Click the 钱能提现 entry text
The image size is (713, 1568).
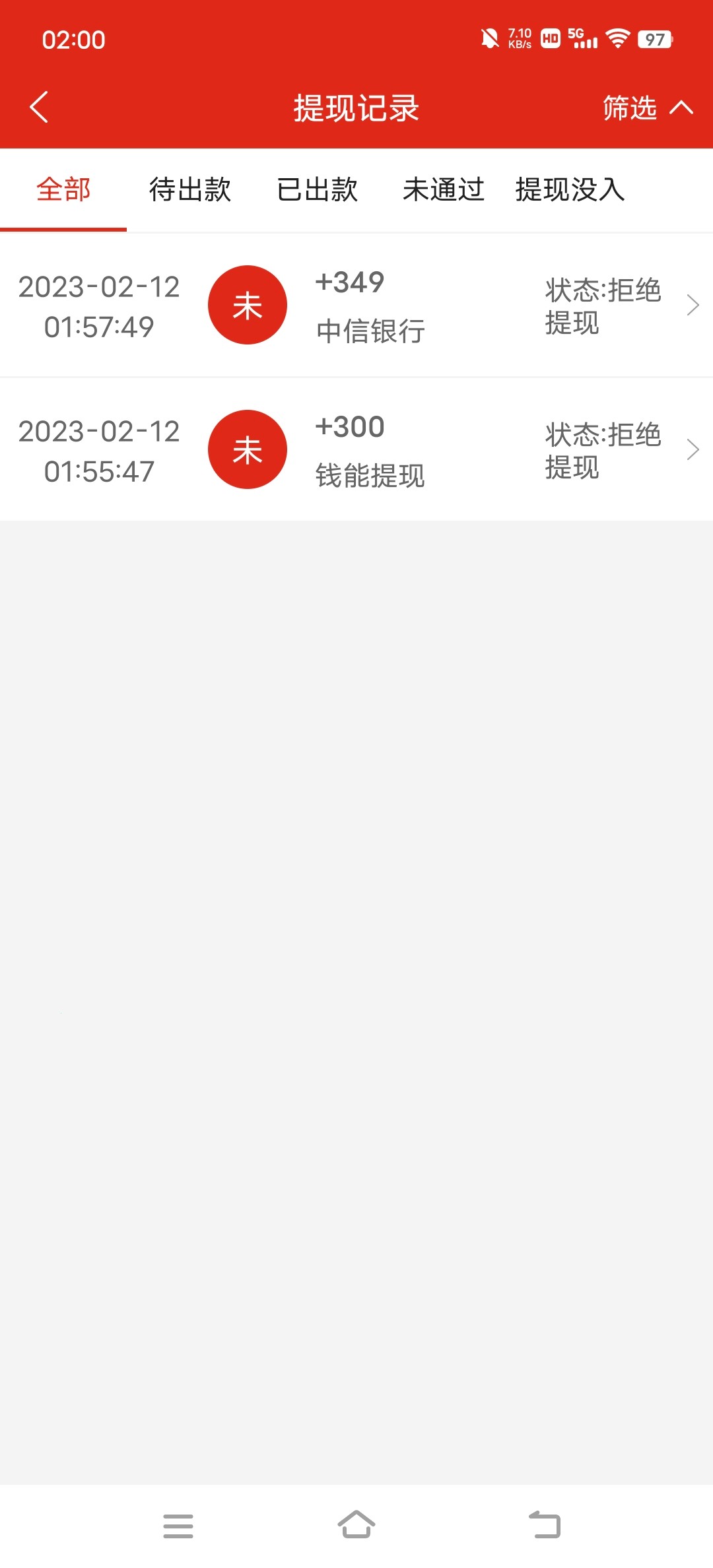coord(370,476)
